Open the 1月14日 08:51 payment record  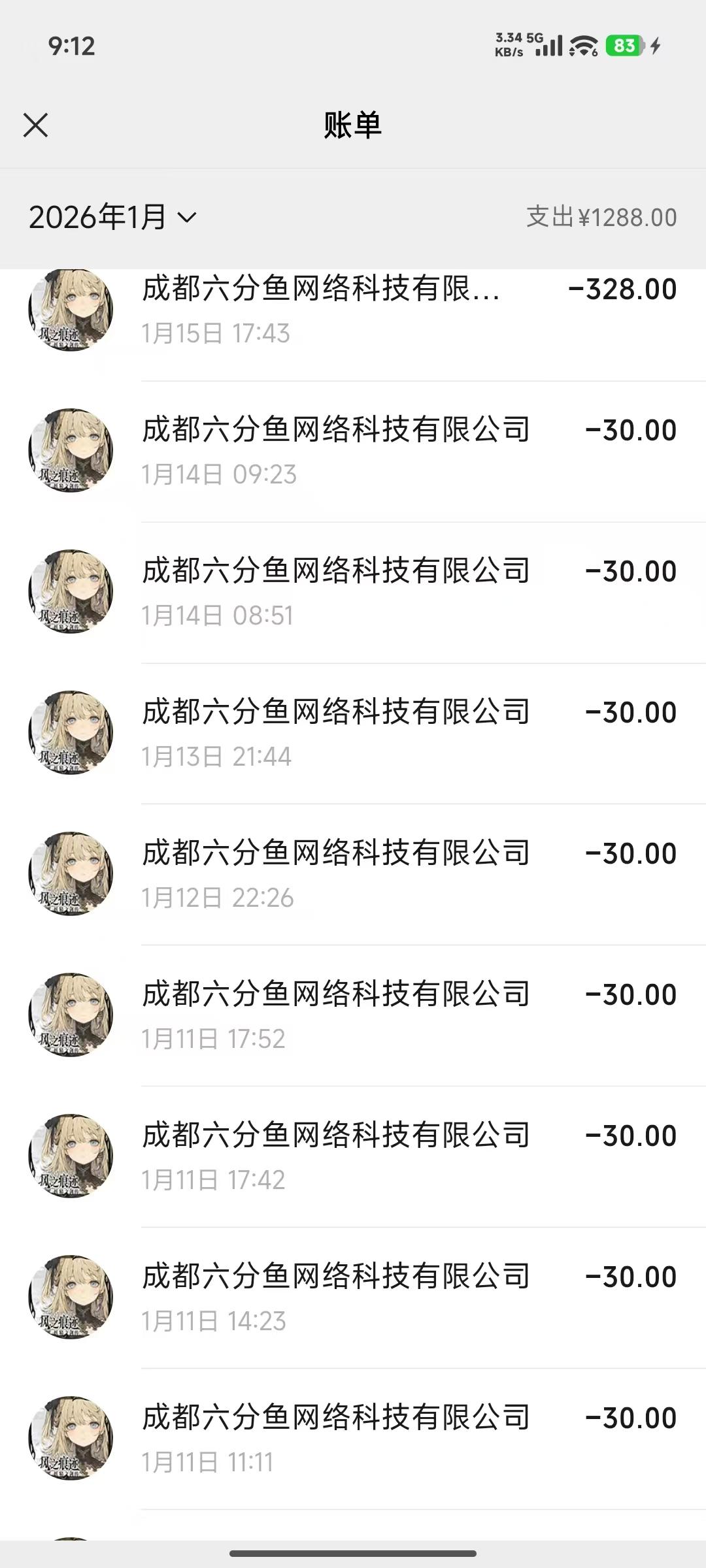tap(353, 592)
